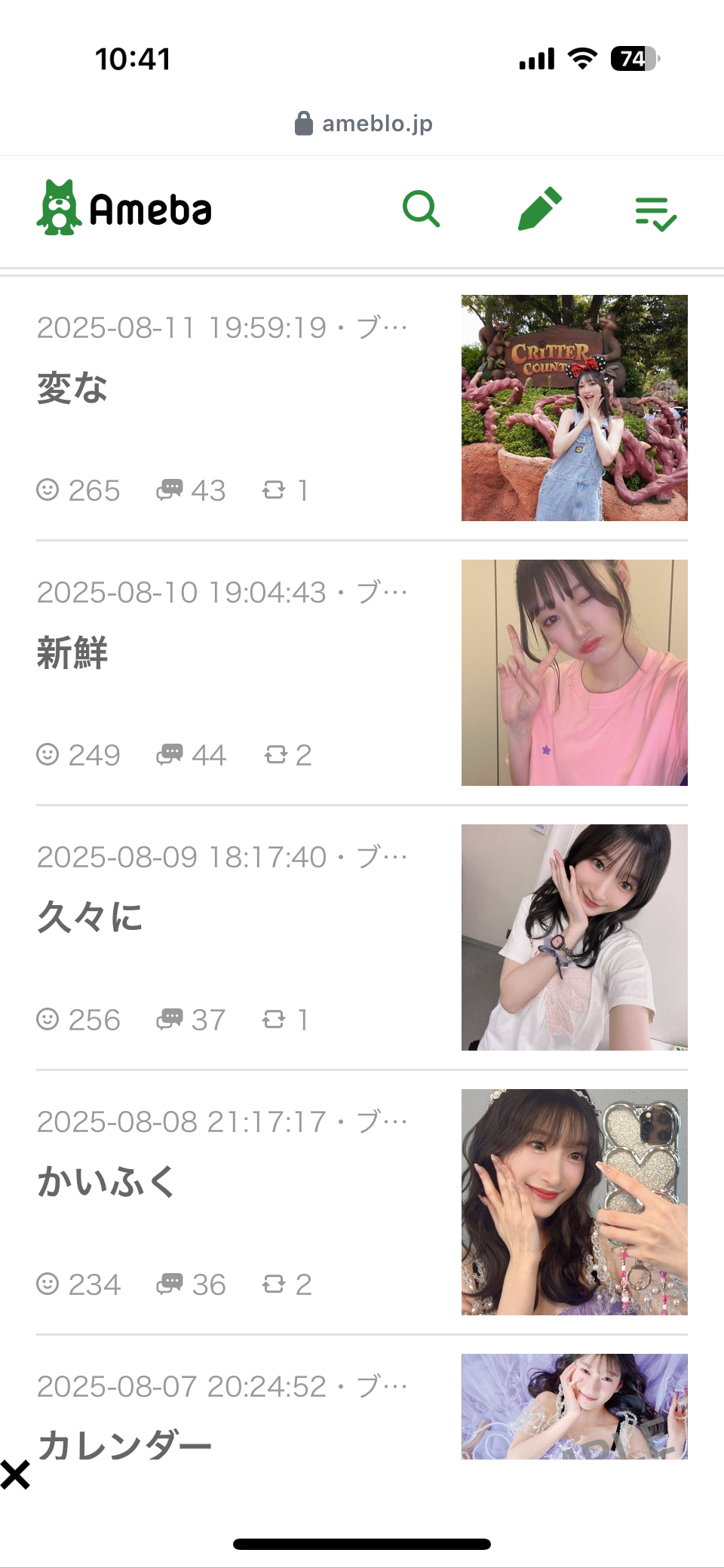
Task: Open the blog post titled 変な
Action: pos(72,388)
